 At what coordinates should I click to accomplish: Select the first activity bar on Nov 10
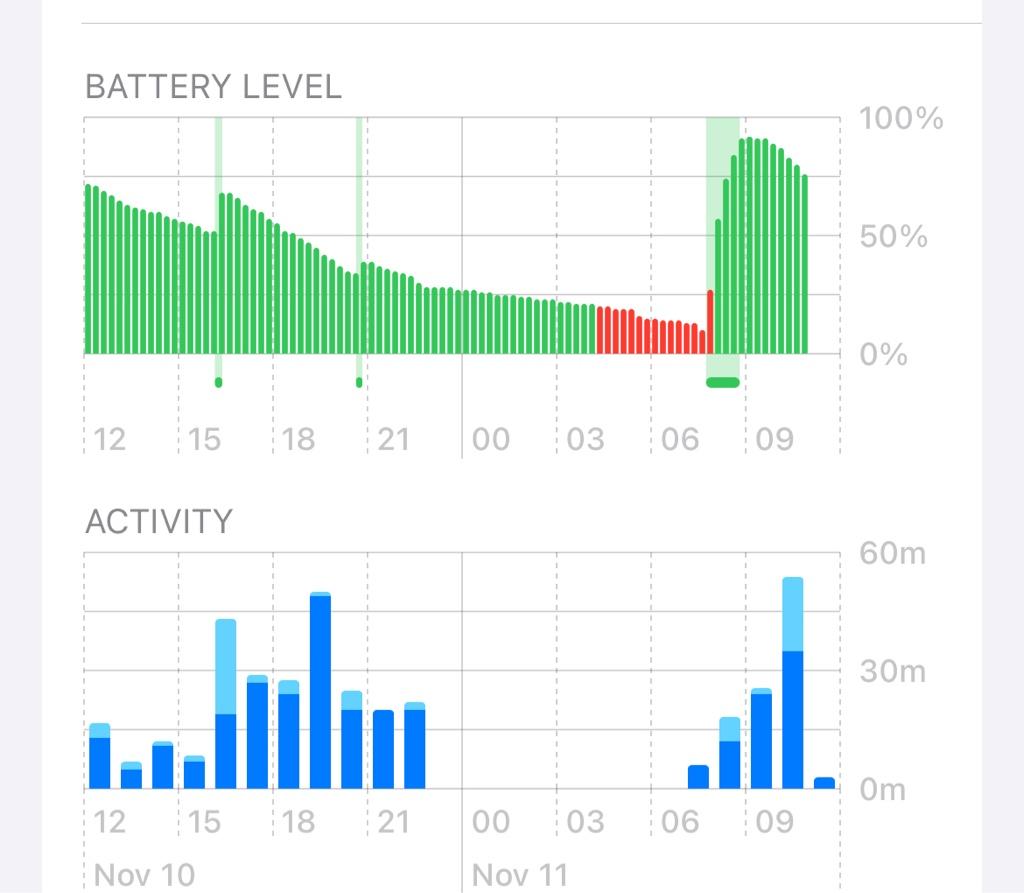tap(99, 757)
